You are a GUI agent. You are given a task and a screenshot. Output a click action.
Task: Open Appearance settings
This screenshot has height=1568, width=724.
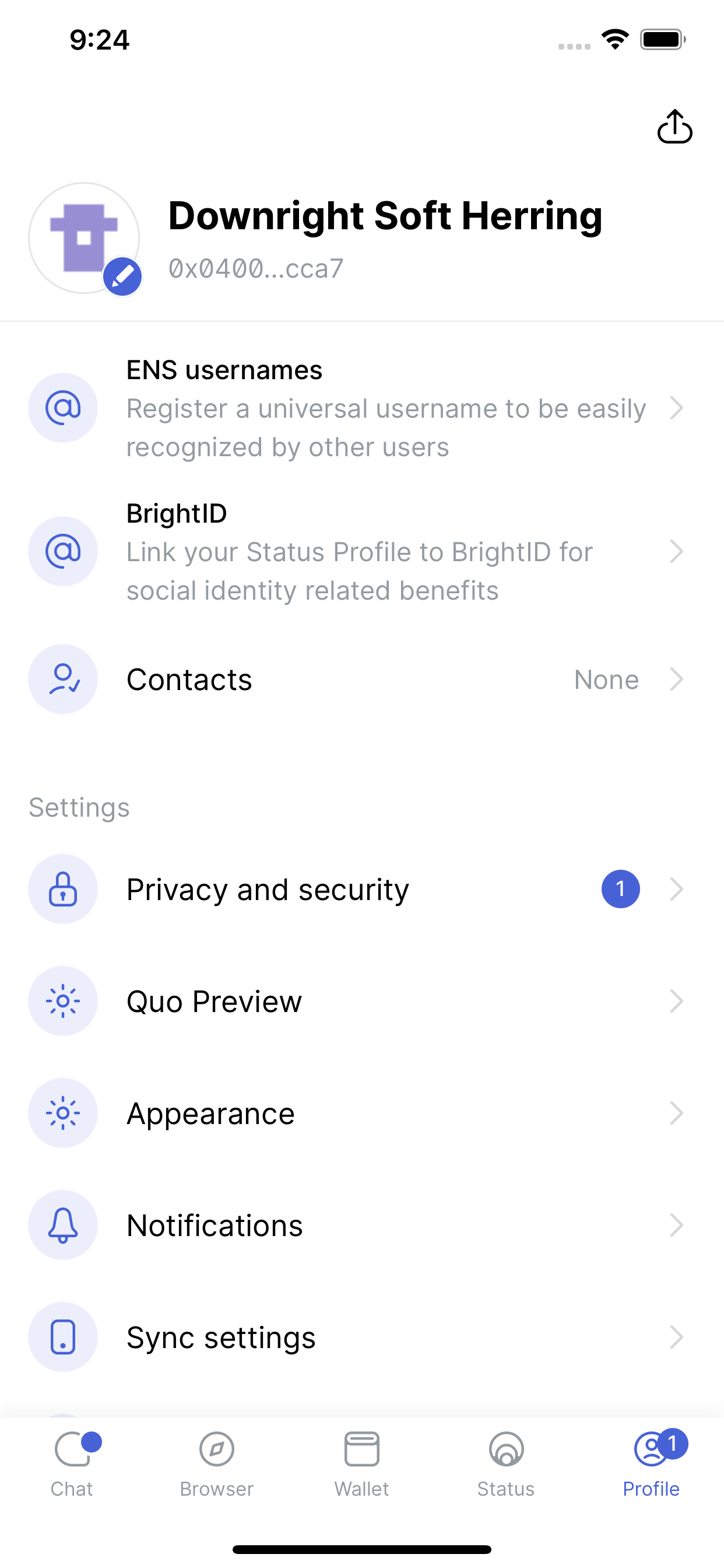(361, 1114)
